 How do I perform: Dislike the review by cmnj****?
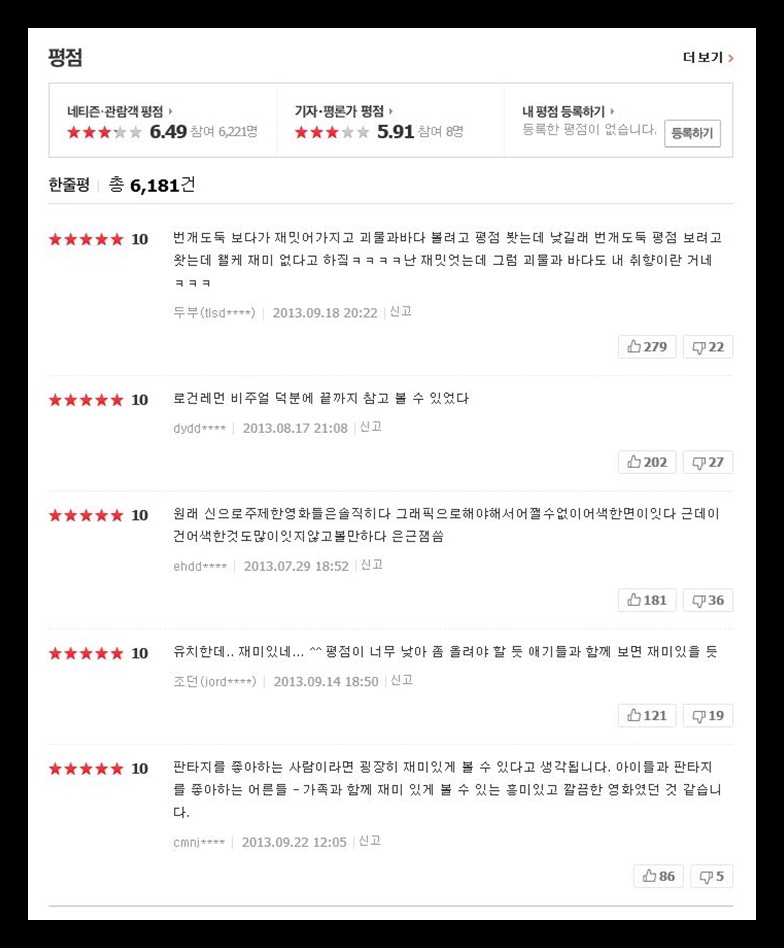click(x=711, y=876)
